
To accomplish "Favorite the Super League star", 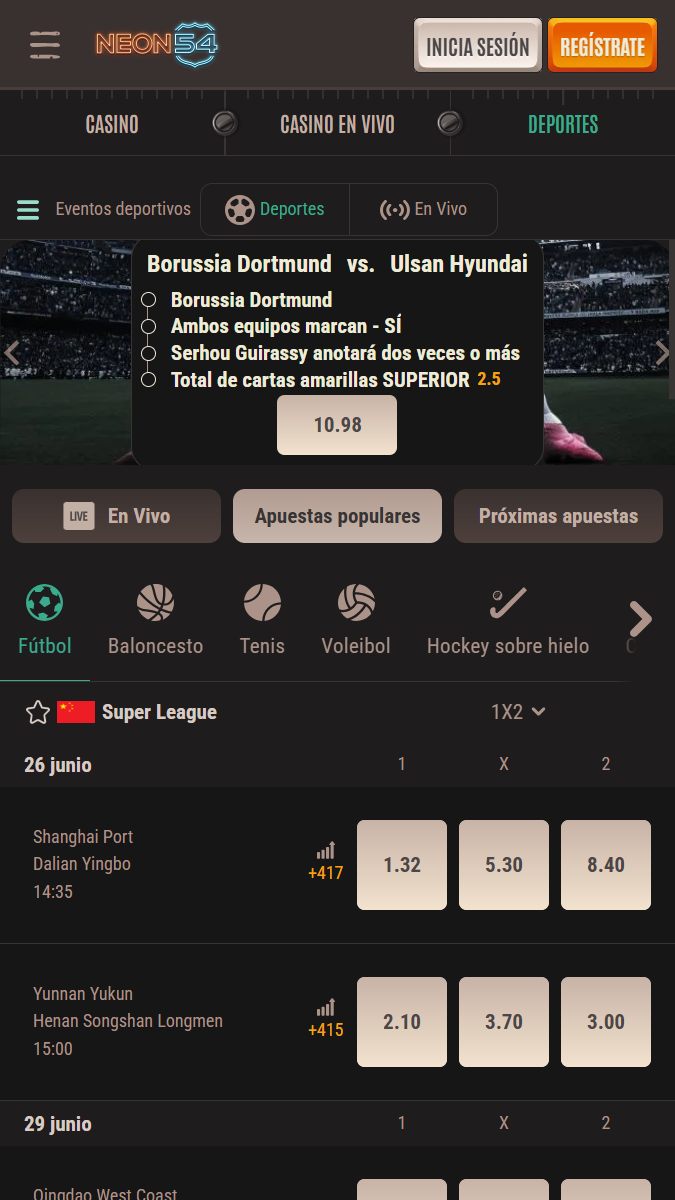I will 38,712.
